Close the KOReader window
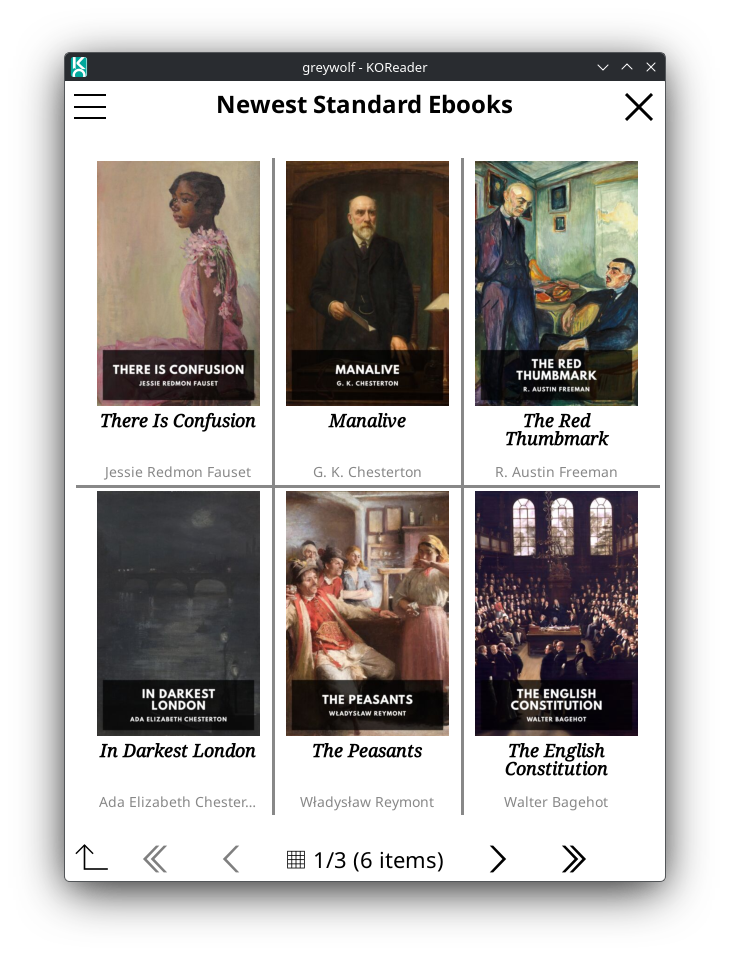730x958 pixels. click(x=651, y=67)
